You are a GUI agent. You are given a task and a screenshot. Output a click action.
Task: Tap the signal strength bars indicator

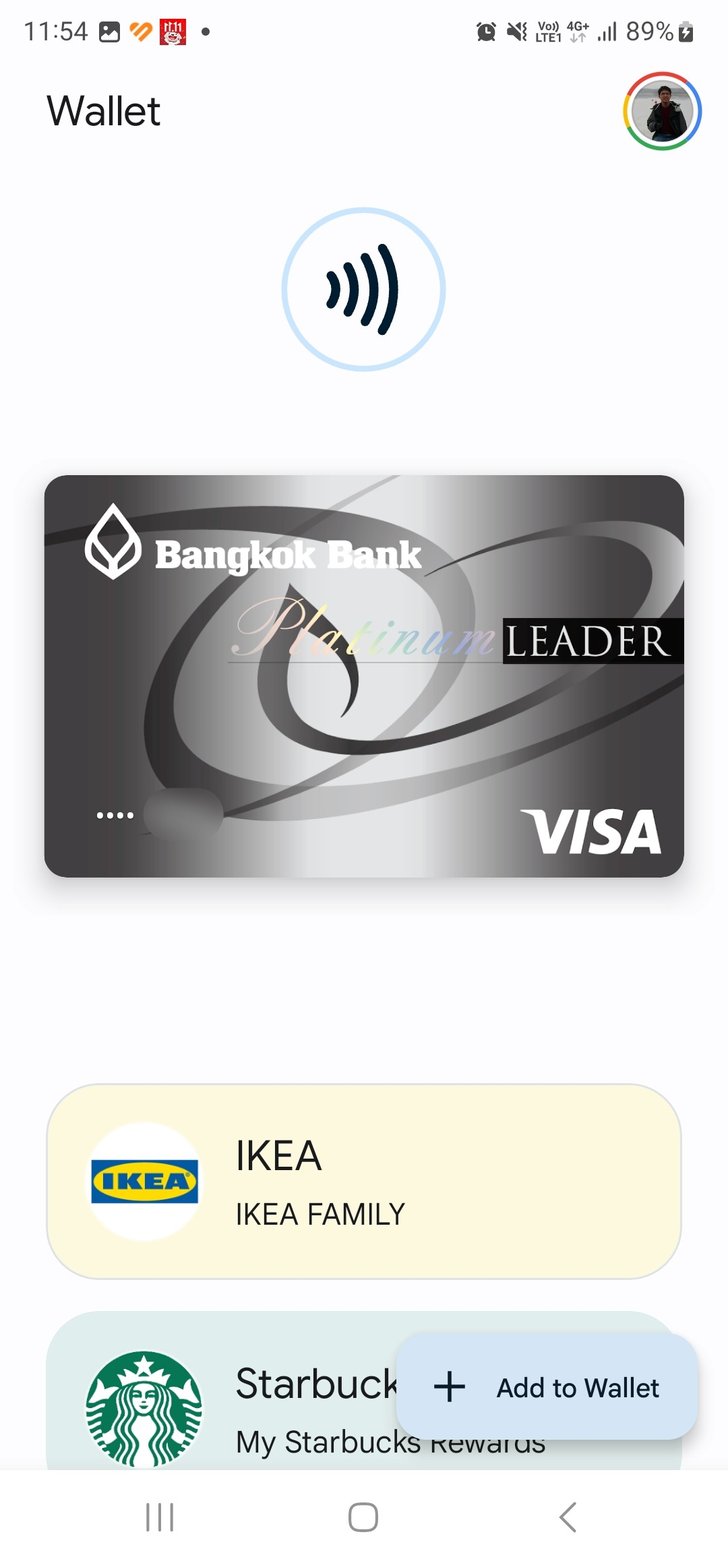[610, 32]
